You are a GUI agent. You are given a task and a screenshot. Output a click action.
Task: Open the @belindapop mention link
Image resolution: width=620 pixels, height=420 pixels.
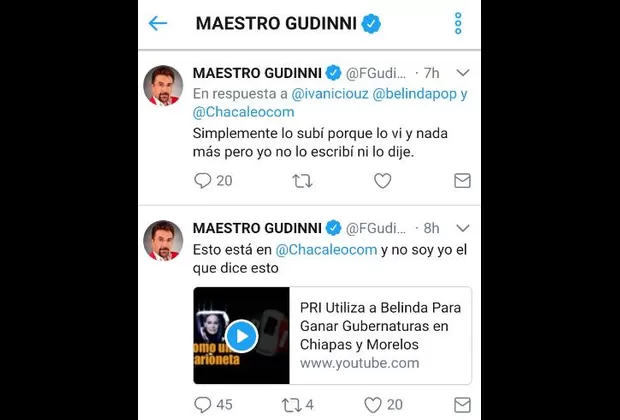click(x=413, y=93)
